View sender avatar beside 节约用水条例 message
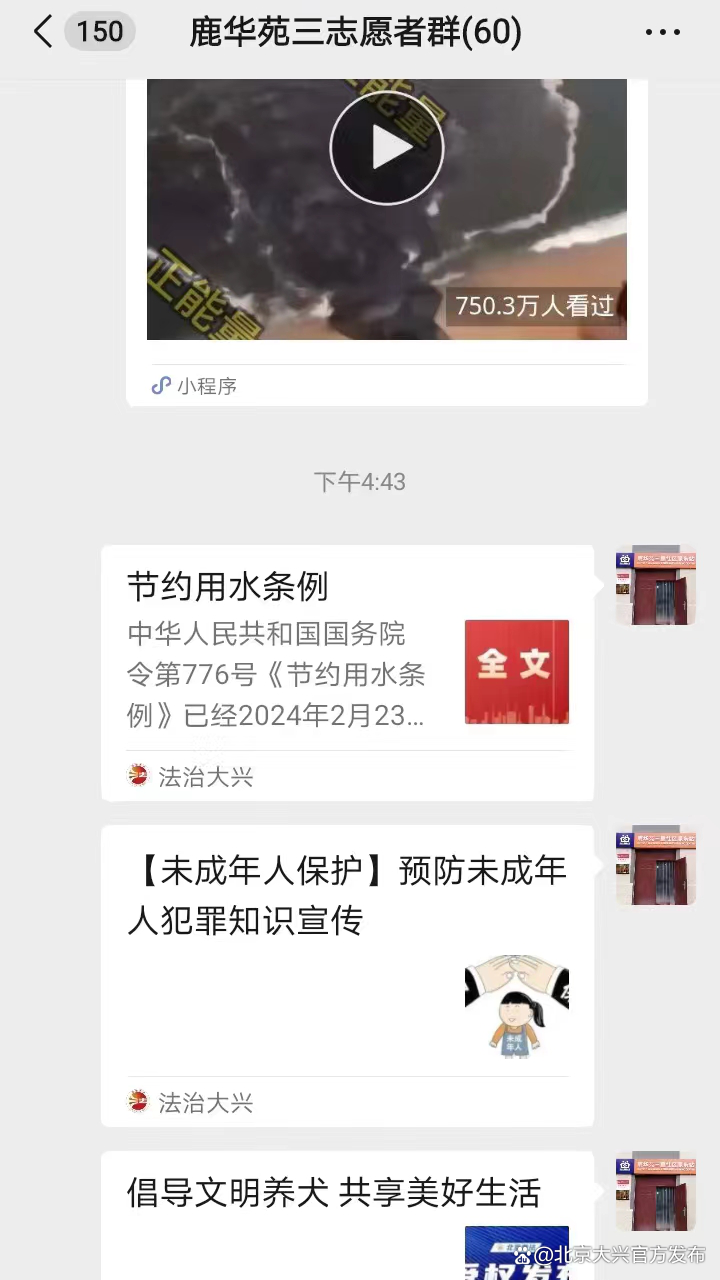The image size is (720, 1280). pyautogui.click(x=655, y=586)
